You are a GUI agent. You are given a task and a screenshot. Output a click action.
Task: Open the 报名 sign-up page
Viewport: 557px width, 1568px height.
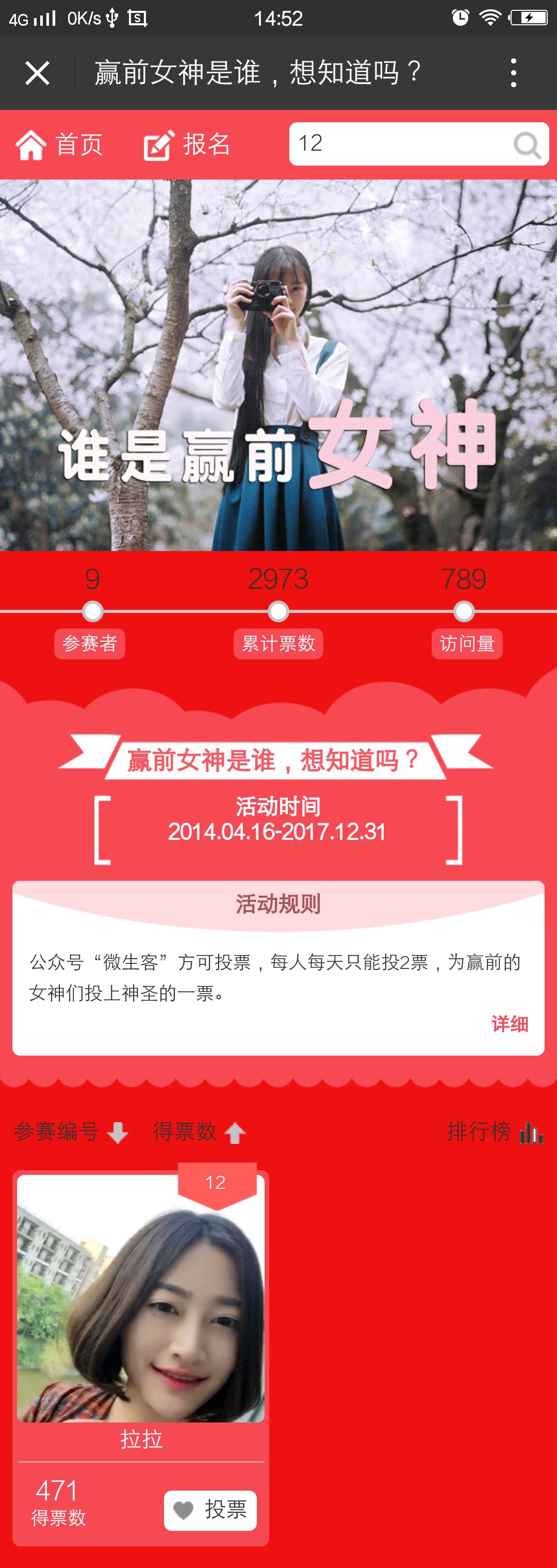point(187,145)
